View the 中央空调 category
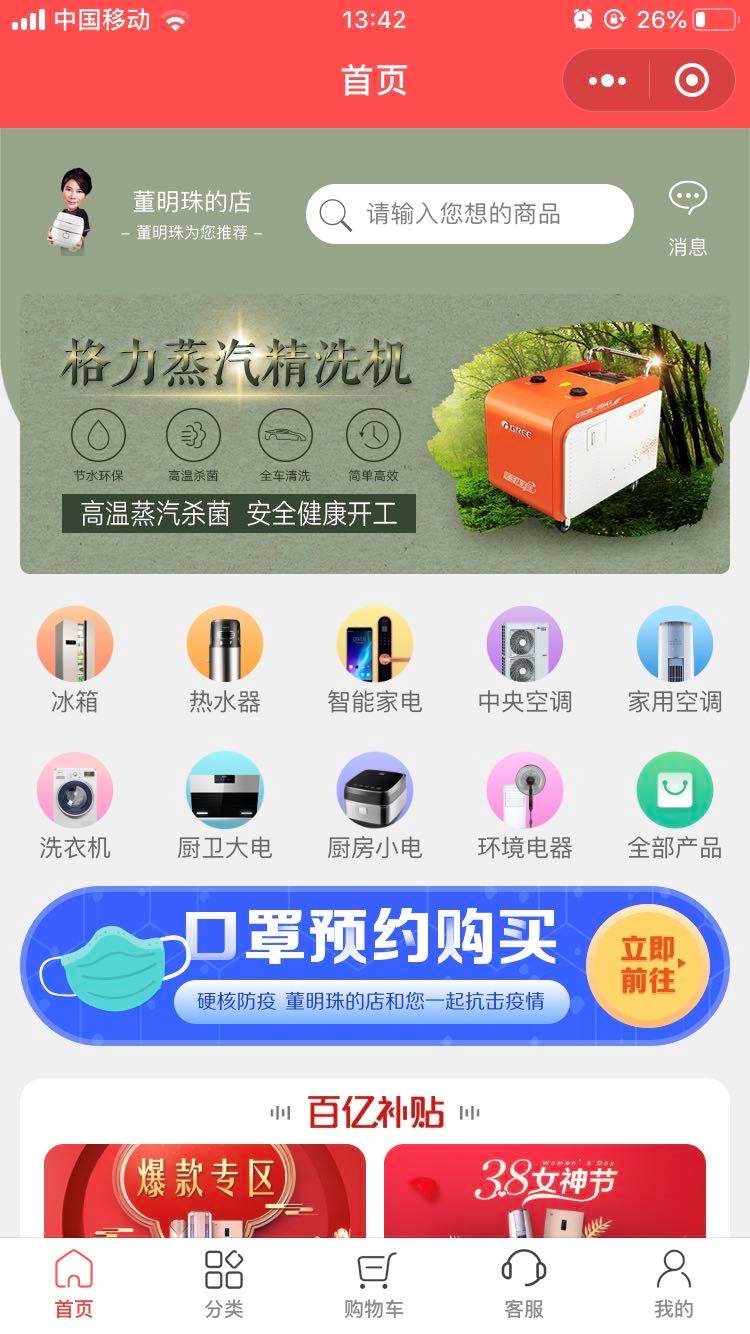Screen dimensions: 750x1334 point(525,660)
